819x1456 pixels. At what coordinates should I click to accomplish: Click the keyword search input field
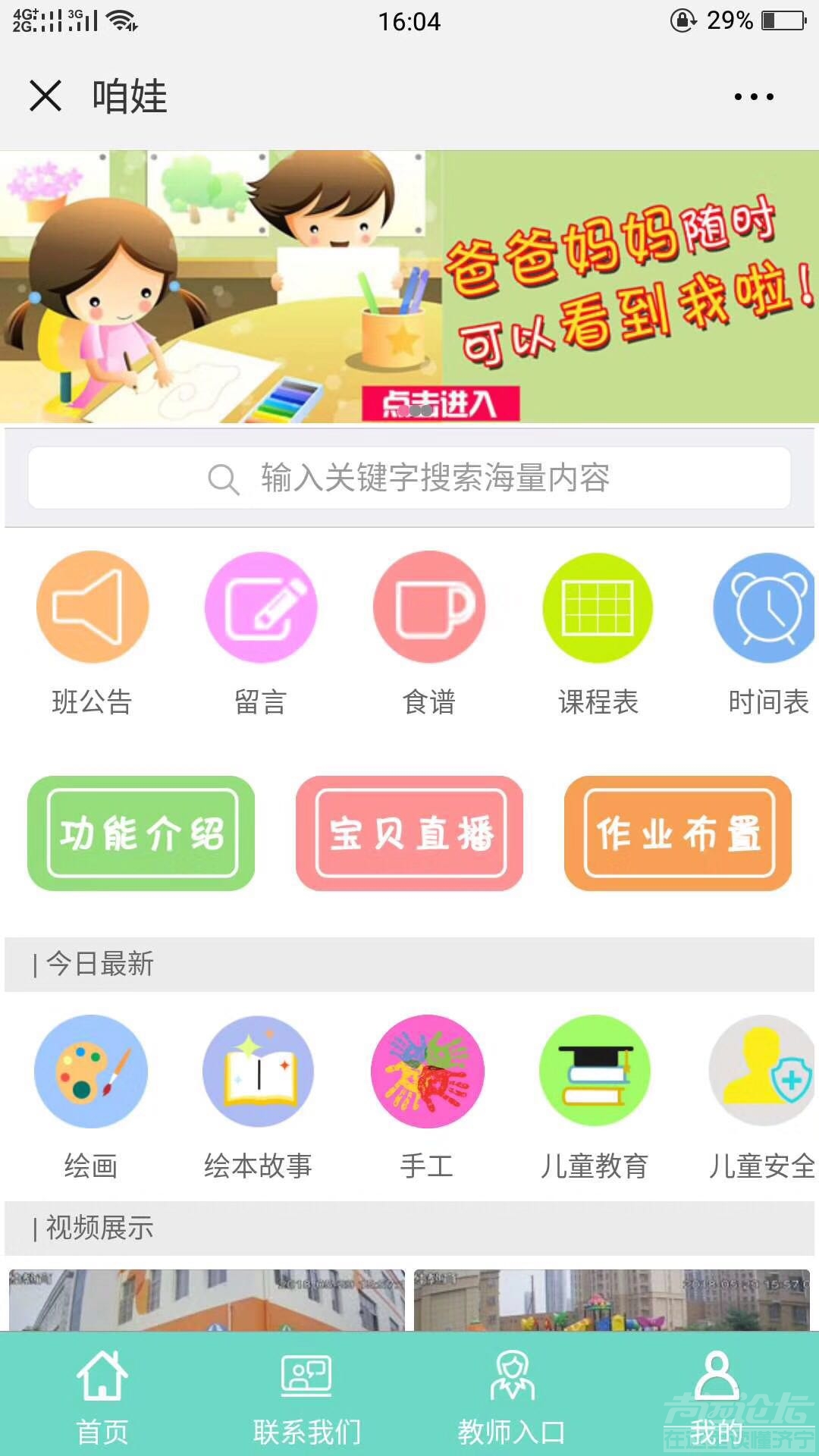pos(409,478)
